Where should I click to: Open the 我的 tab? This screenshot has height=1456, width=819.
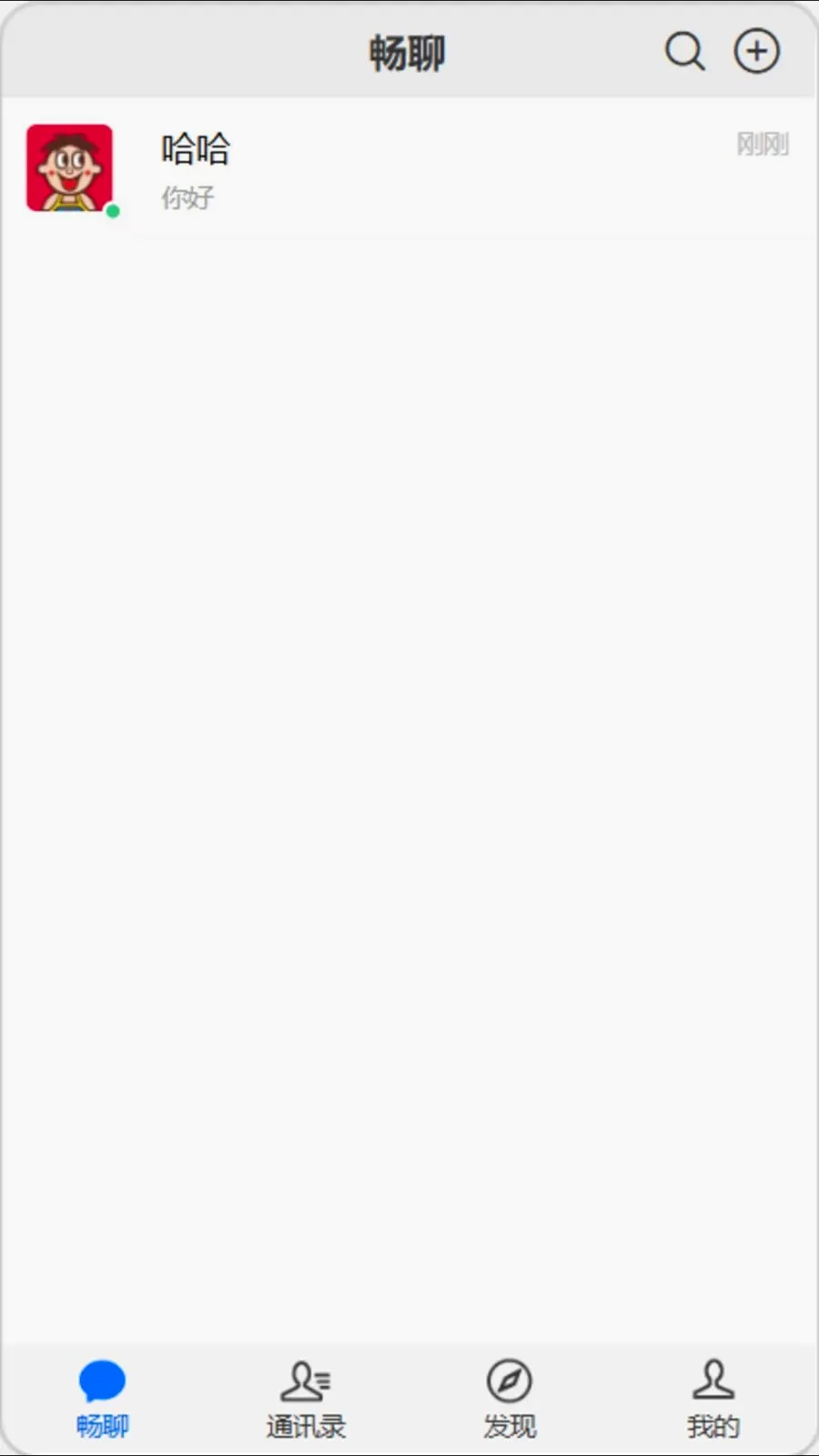(713, 1400)
